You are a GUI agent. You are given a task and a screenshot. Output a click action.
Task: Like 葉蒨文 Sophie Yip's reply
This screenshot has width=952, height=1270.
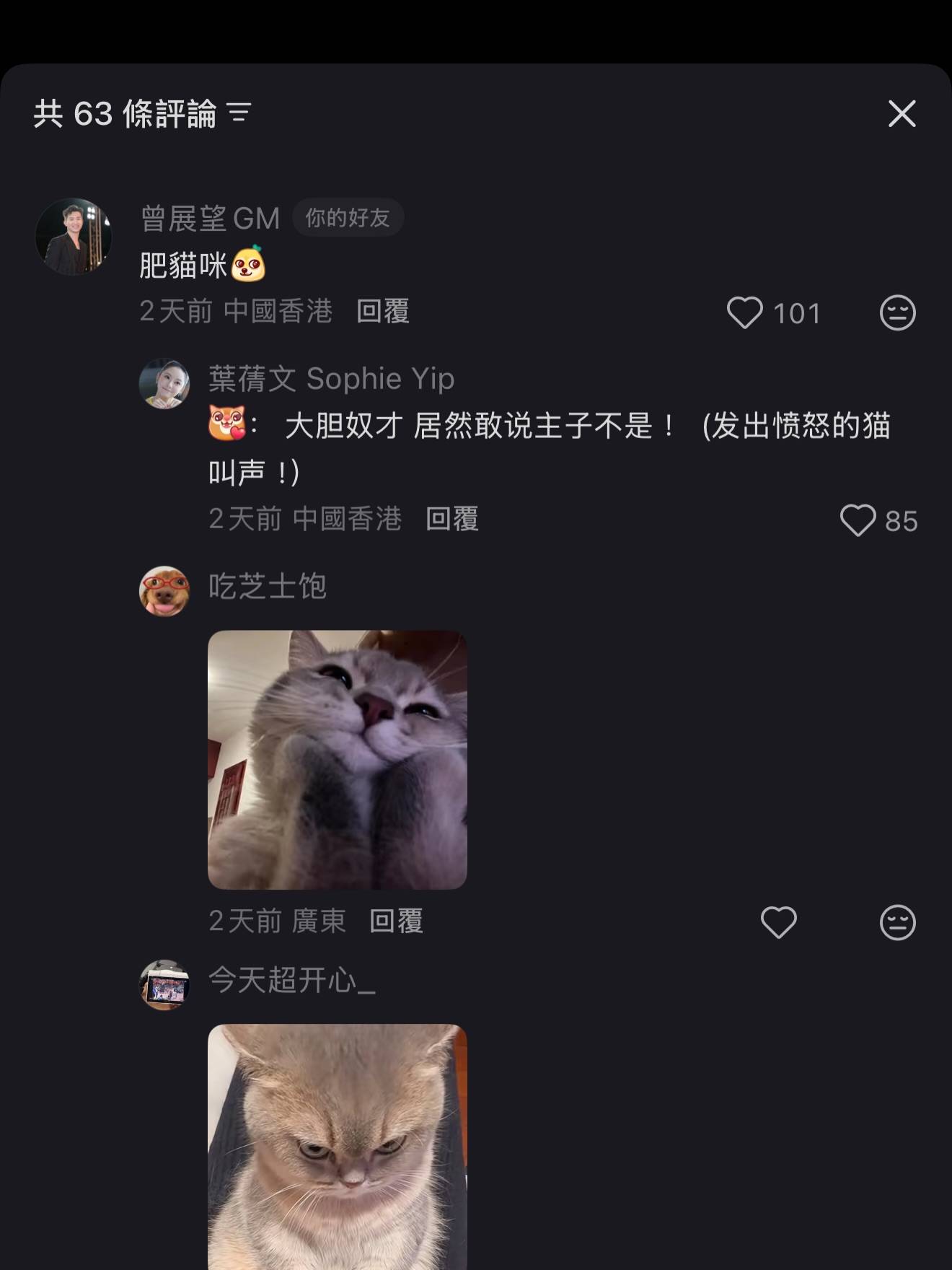[x=858, y=520]
